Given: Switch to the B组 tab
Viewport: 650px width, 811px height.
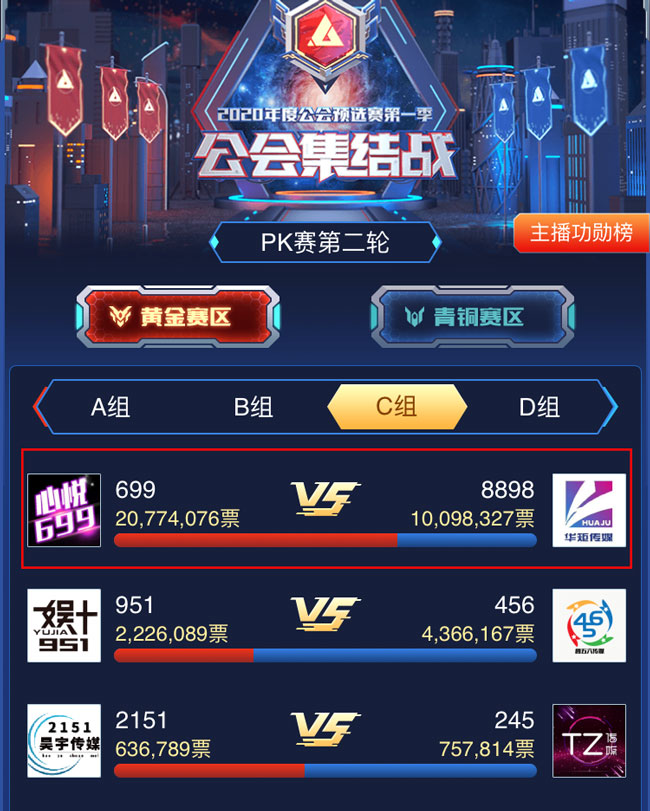Looking at the screenshot, I should point(254,406).
